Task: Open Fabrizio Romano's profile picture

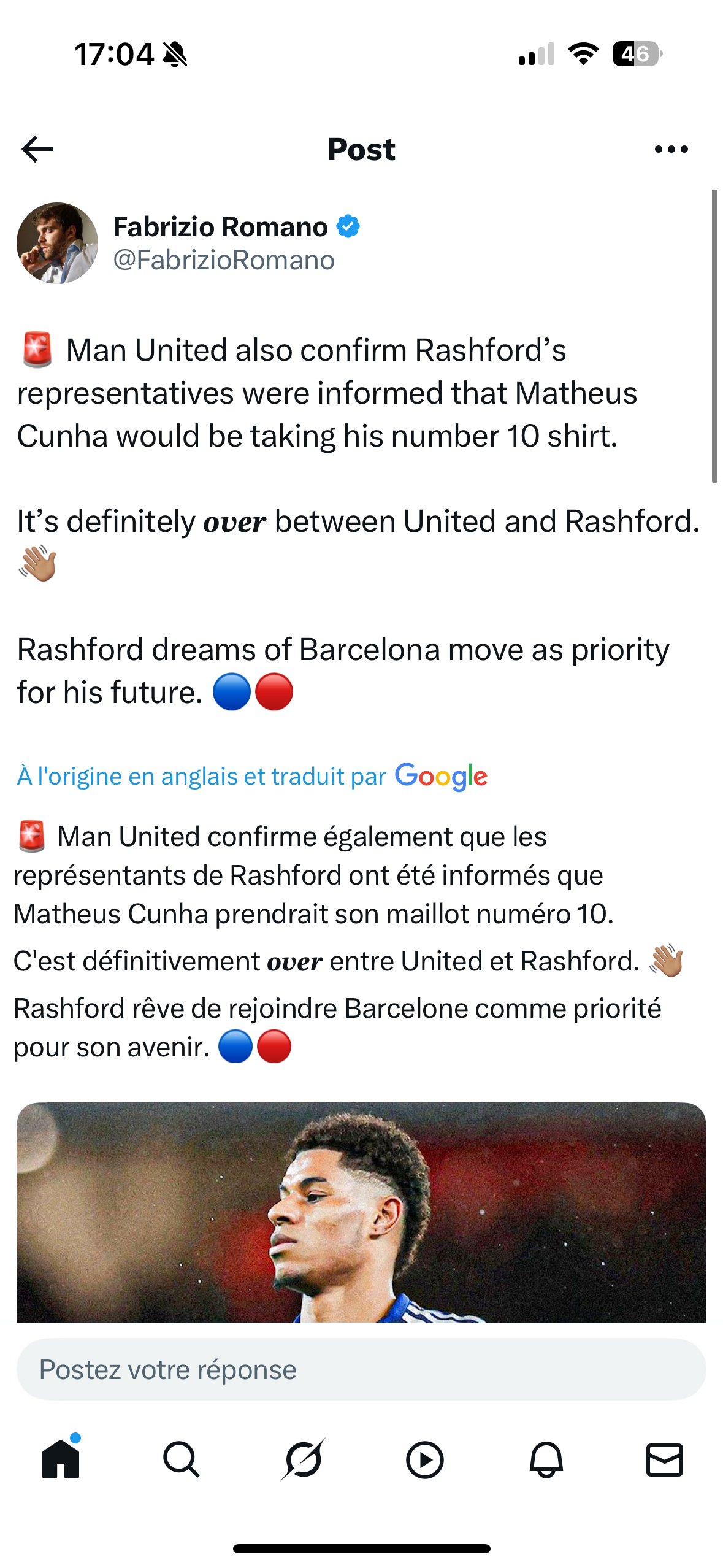Action: [x=57, y=243]
